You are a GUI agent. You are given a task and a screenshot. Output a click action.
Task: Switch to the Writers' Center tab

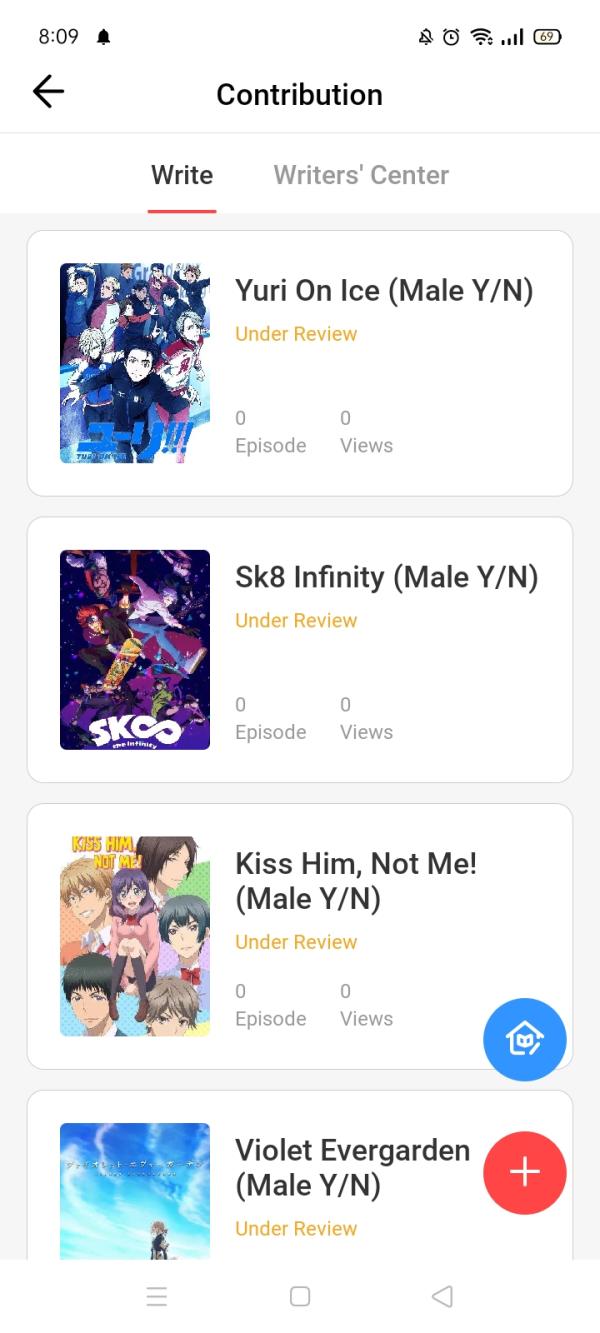[361, 175]
